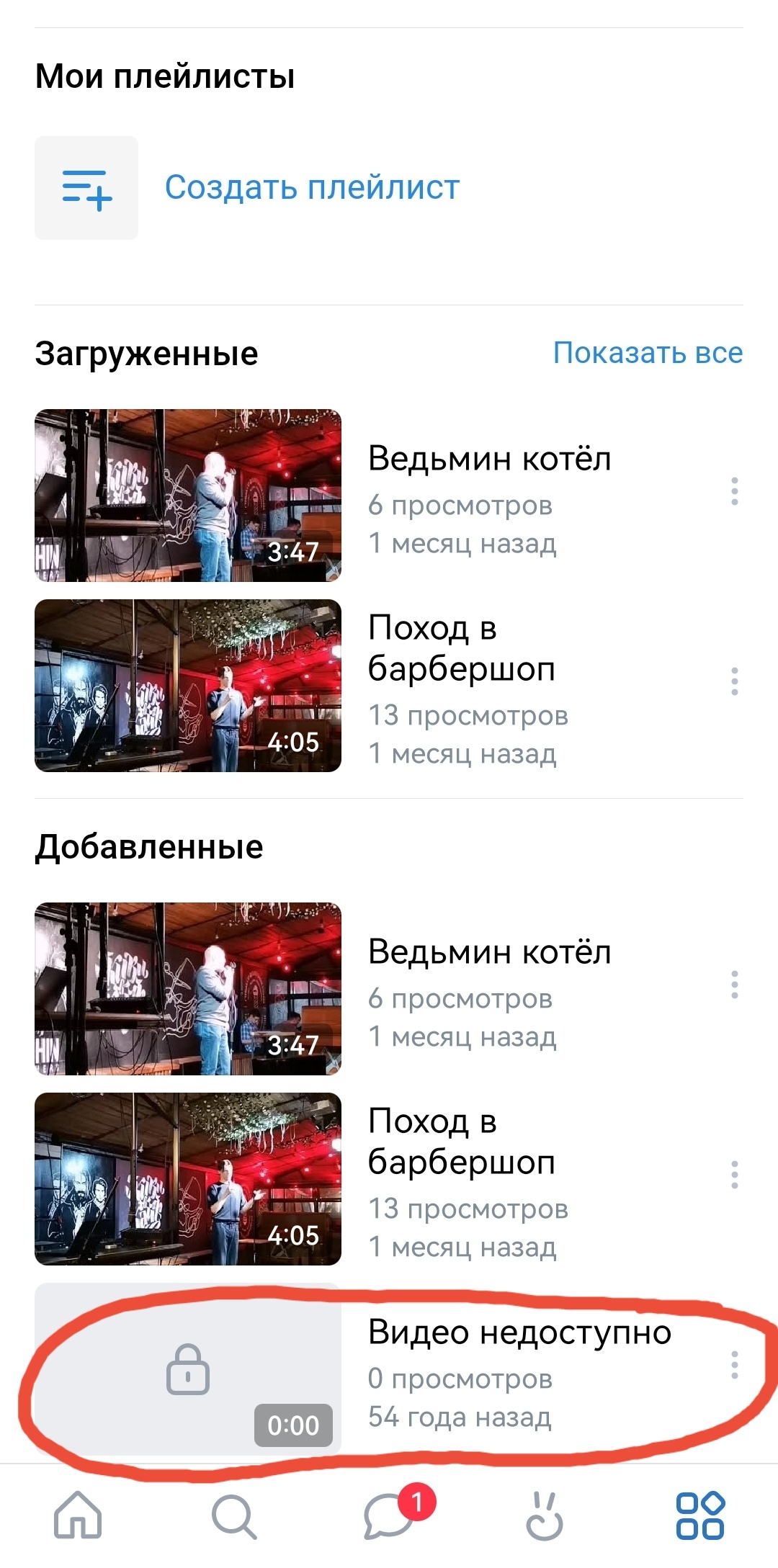Switch to the clips tab
The width and height of the screenshot is (778, 1568).
545,1515
